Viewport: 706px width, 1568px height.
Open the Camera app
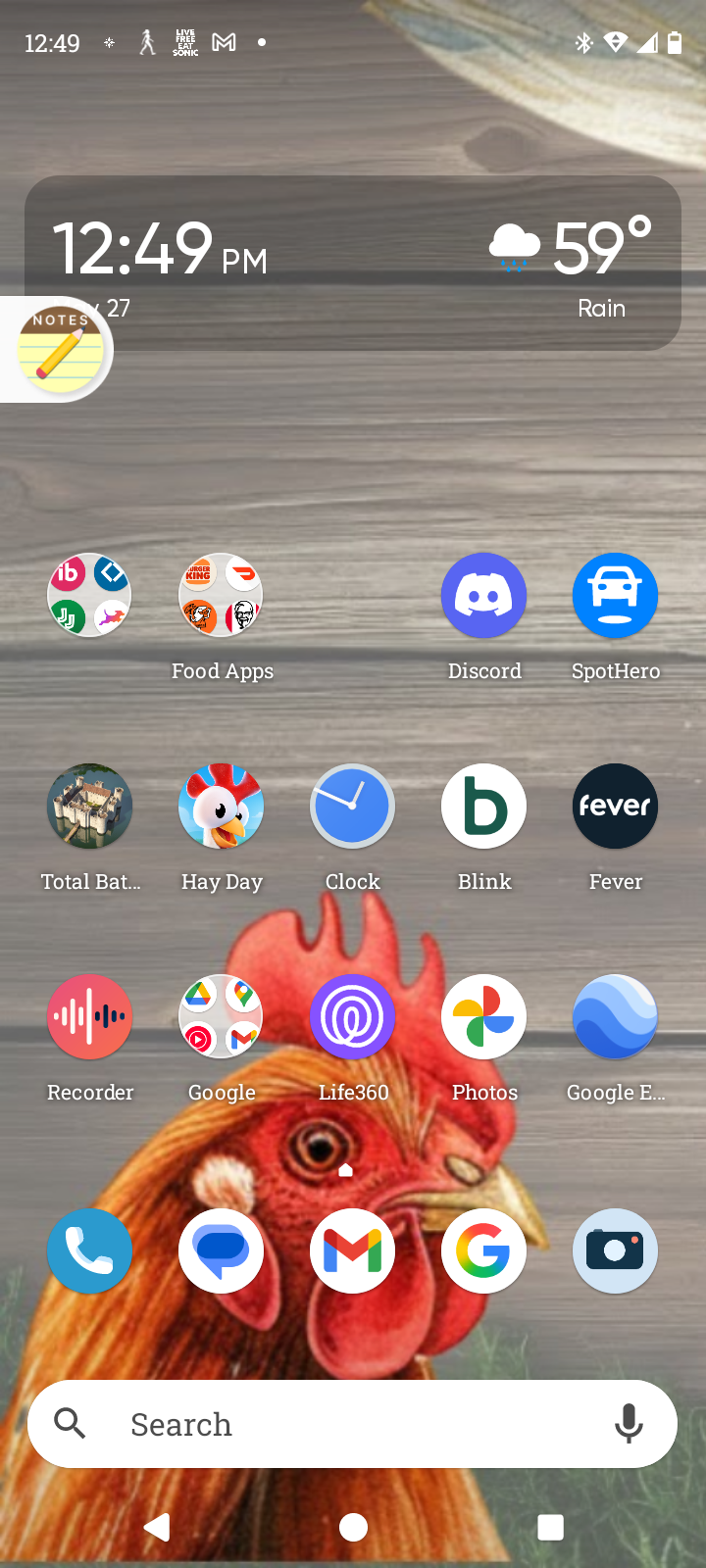pyautogui.click(x=615, y=1251)
